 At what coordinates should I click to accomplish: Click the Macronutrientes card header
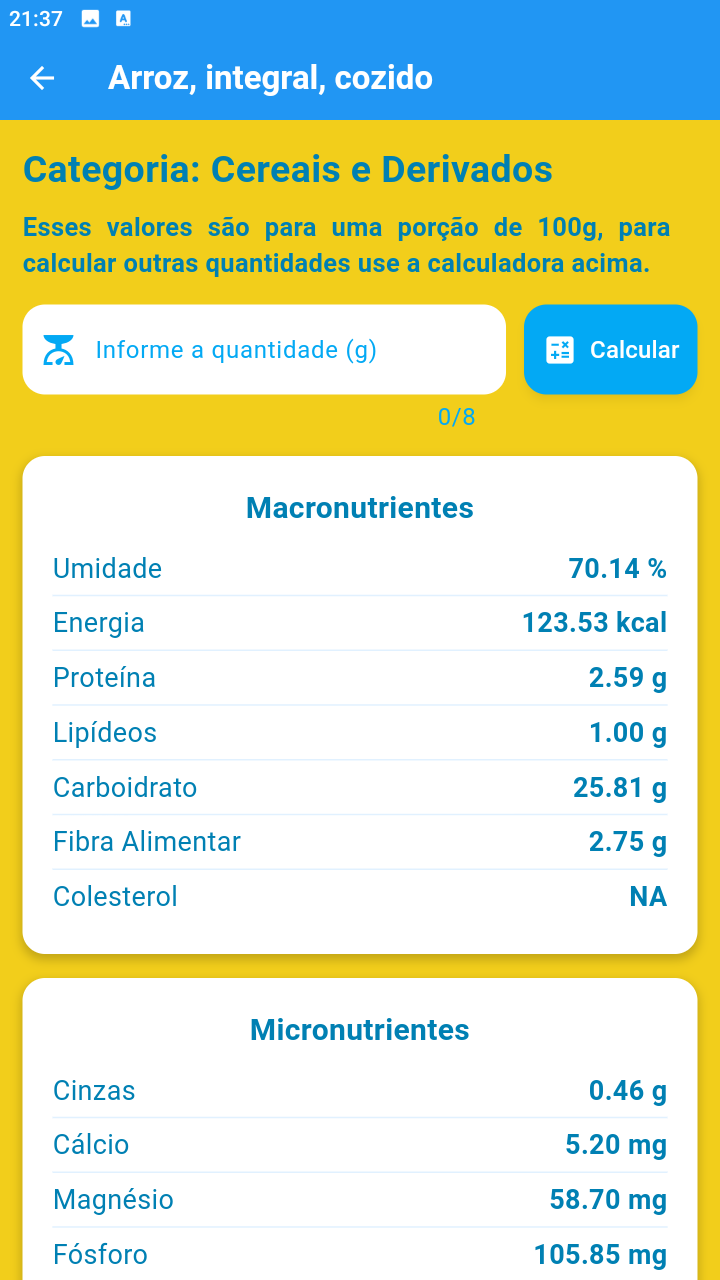point(360,507)
